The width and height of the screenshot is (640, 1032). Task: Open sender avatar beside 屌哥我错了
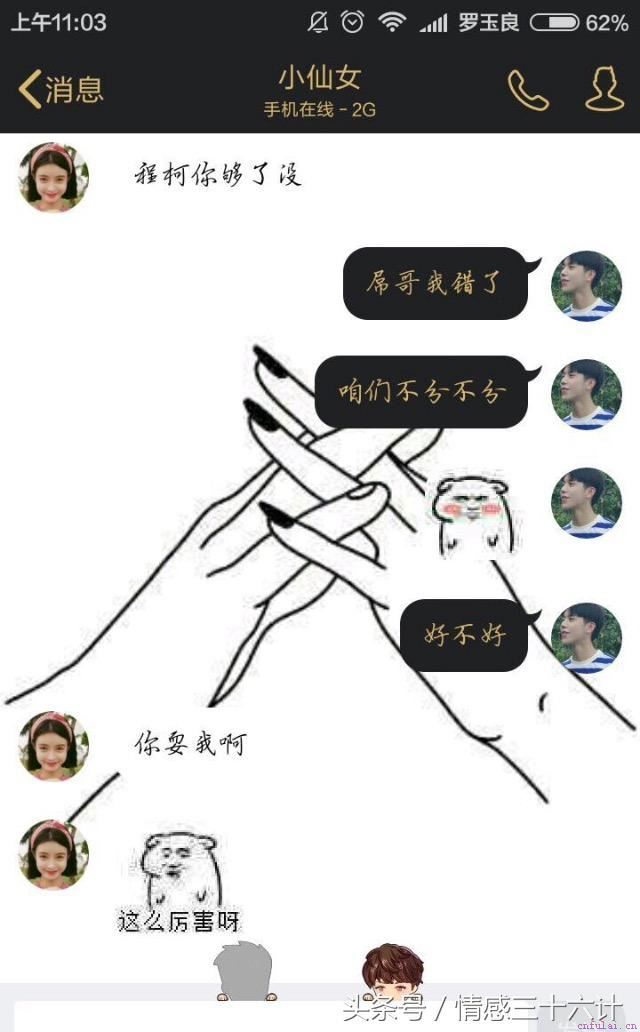tap(586, 285)
